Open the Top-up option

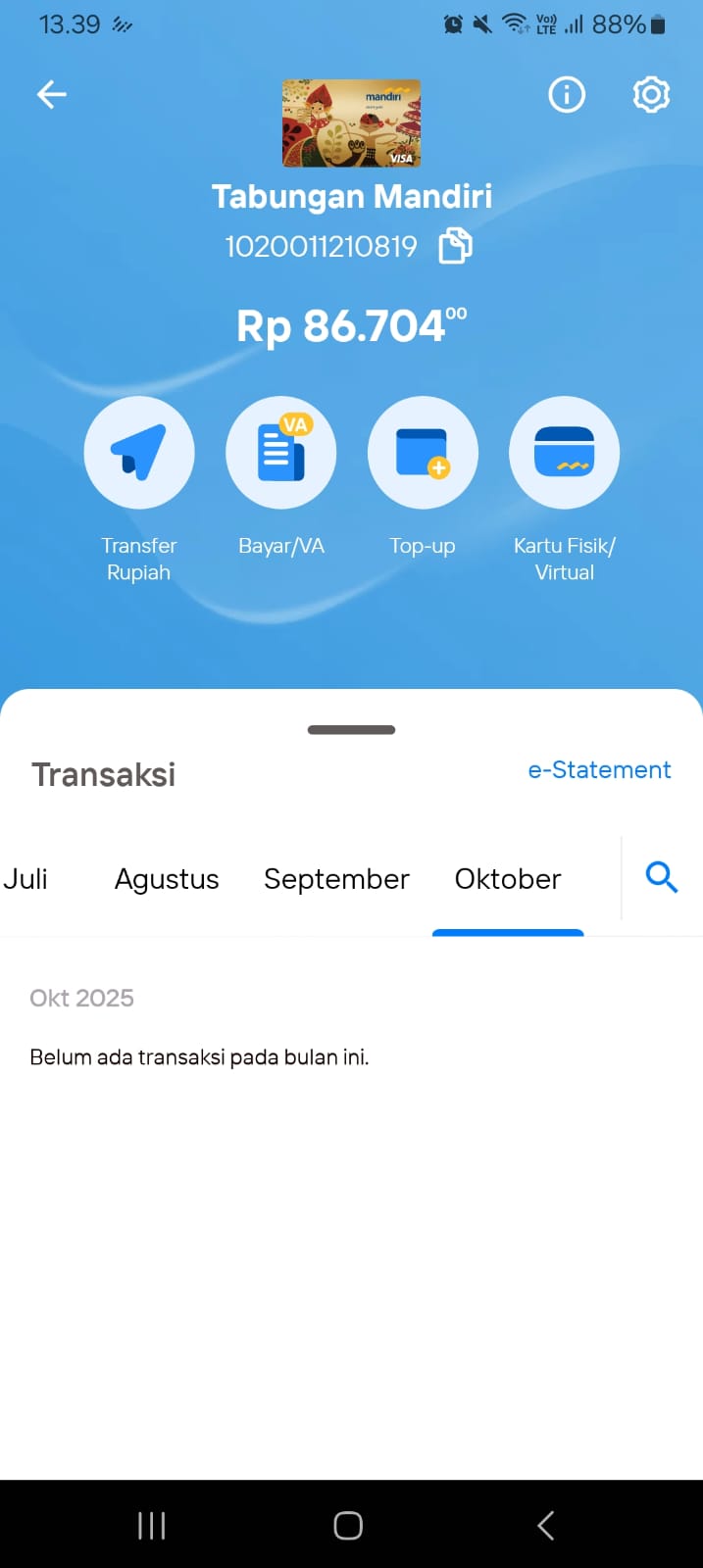click(423, 453)
